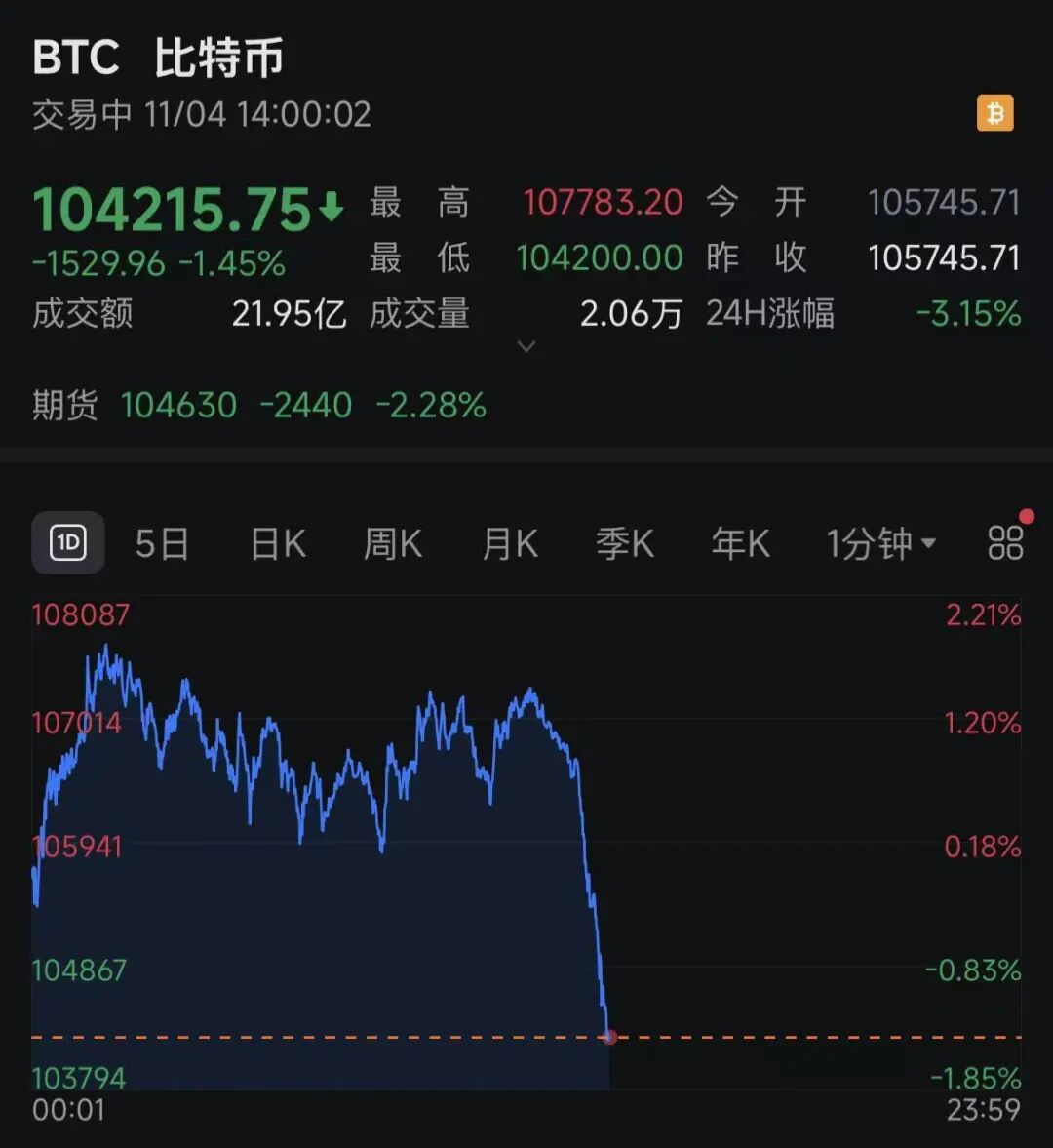Collapse the extended stats panel arrow
The width and height of the screenshot is (1053, 1148).
(526, 346)
